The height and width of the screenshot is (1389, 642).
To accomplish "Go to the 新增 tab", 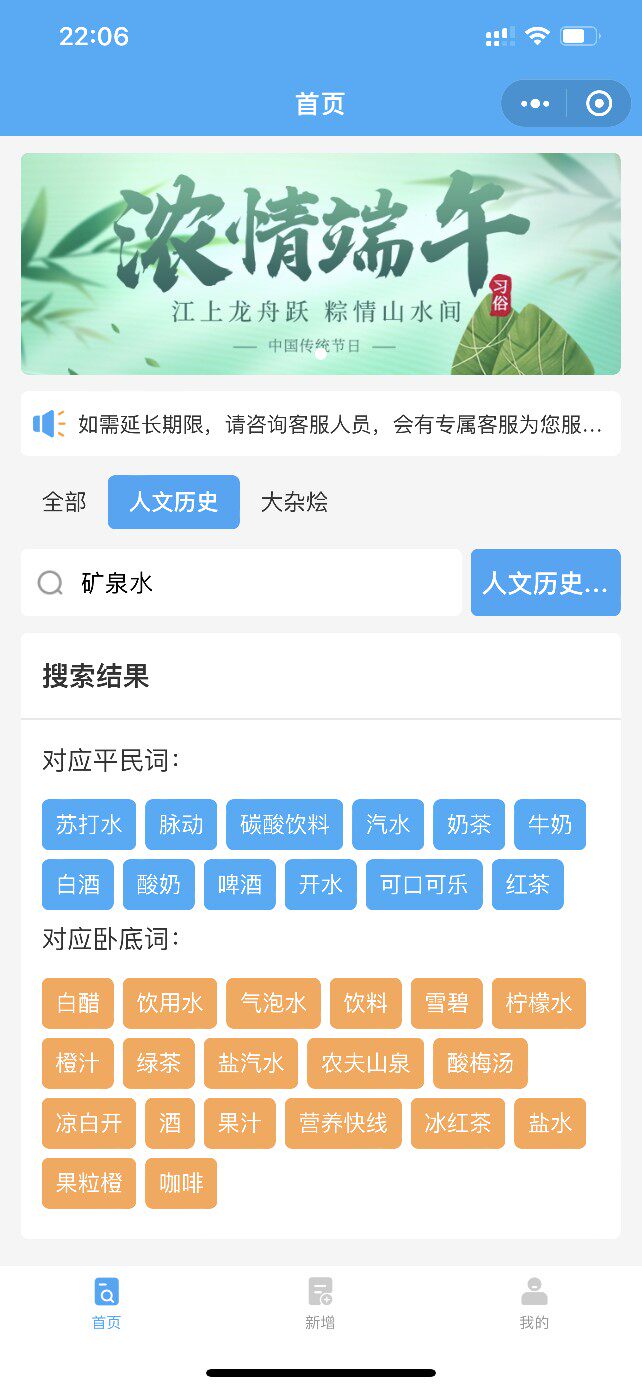I will click(x=320, y=1304).
